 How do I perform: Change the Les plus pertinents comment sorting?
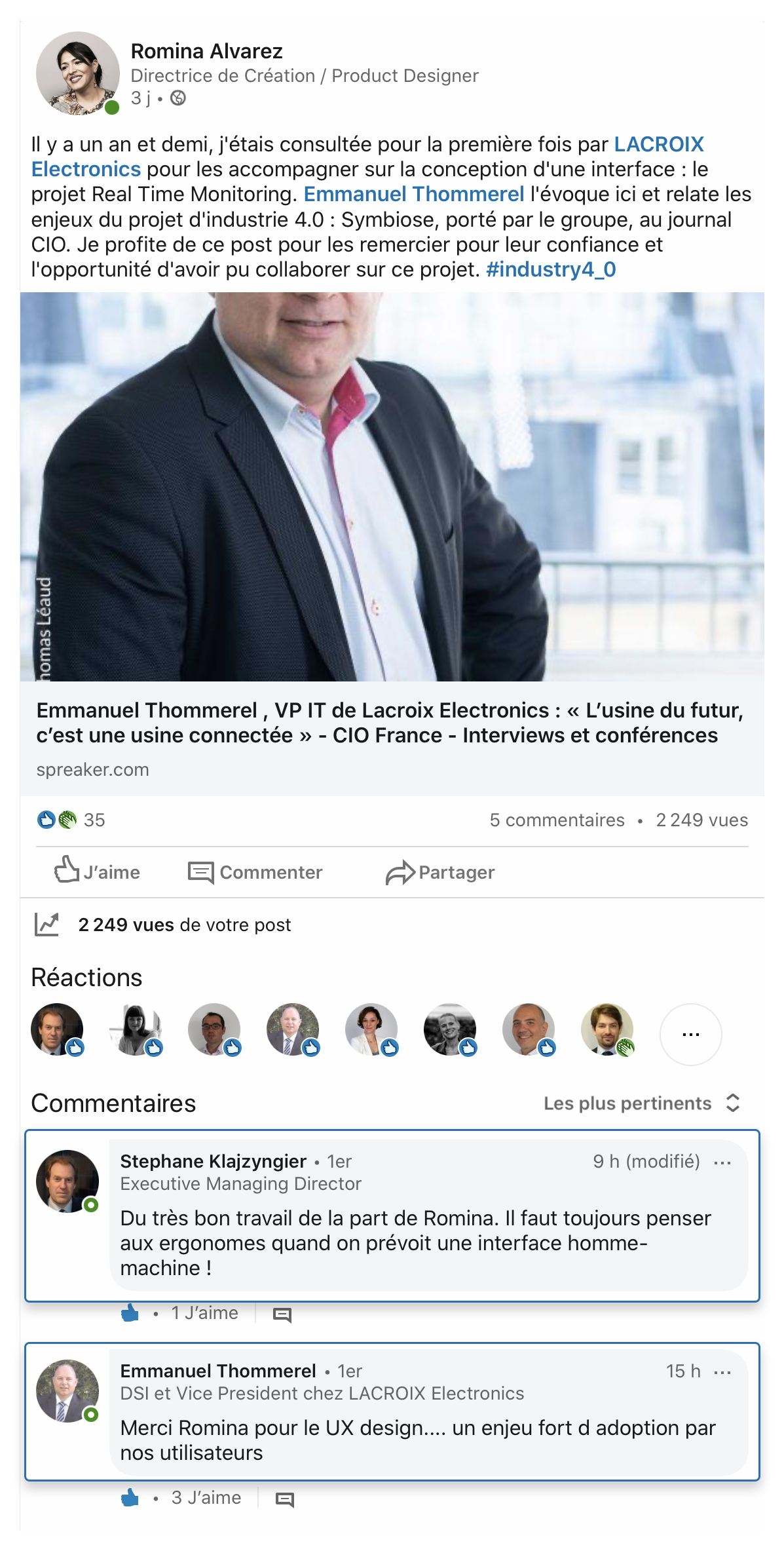pyautogui.click(x=641, y=1103)
